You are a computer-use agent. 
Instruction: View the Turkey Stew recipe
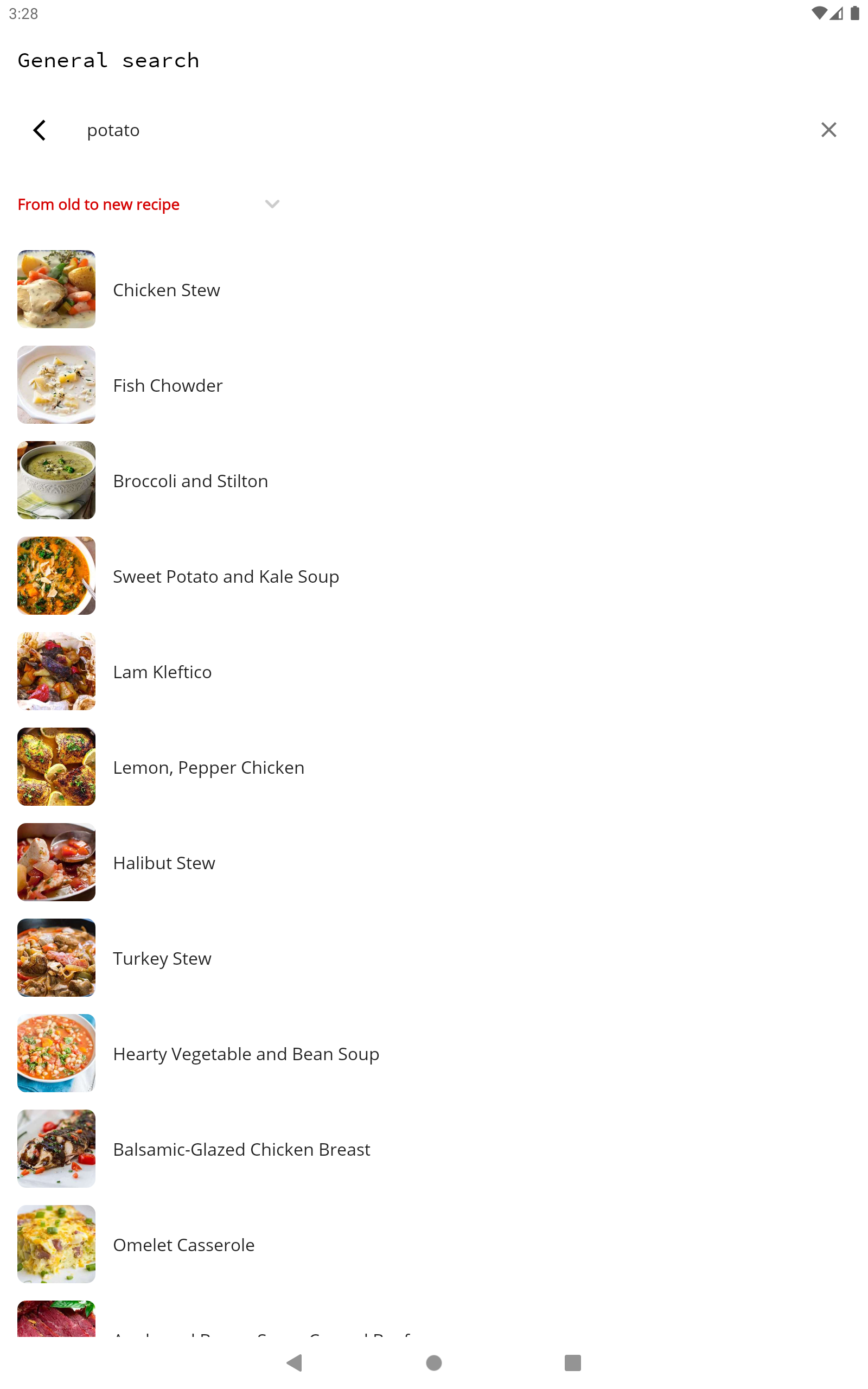(162, 958)
